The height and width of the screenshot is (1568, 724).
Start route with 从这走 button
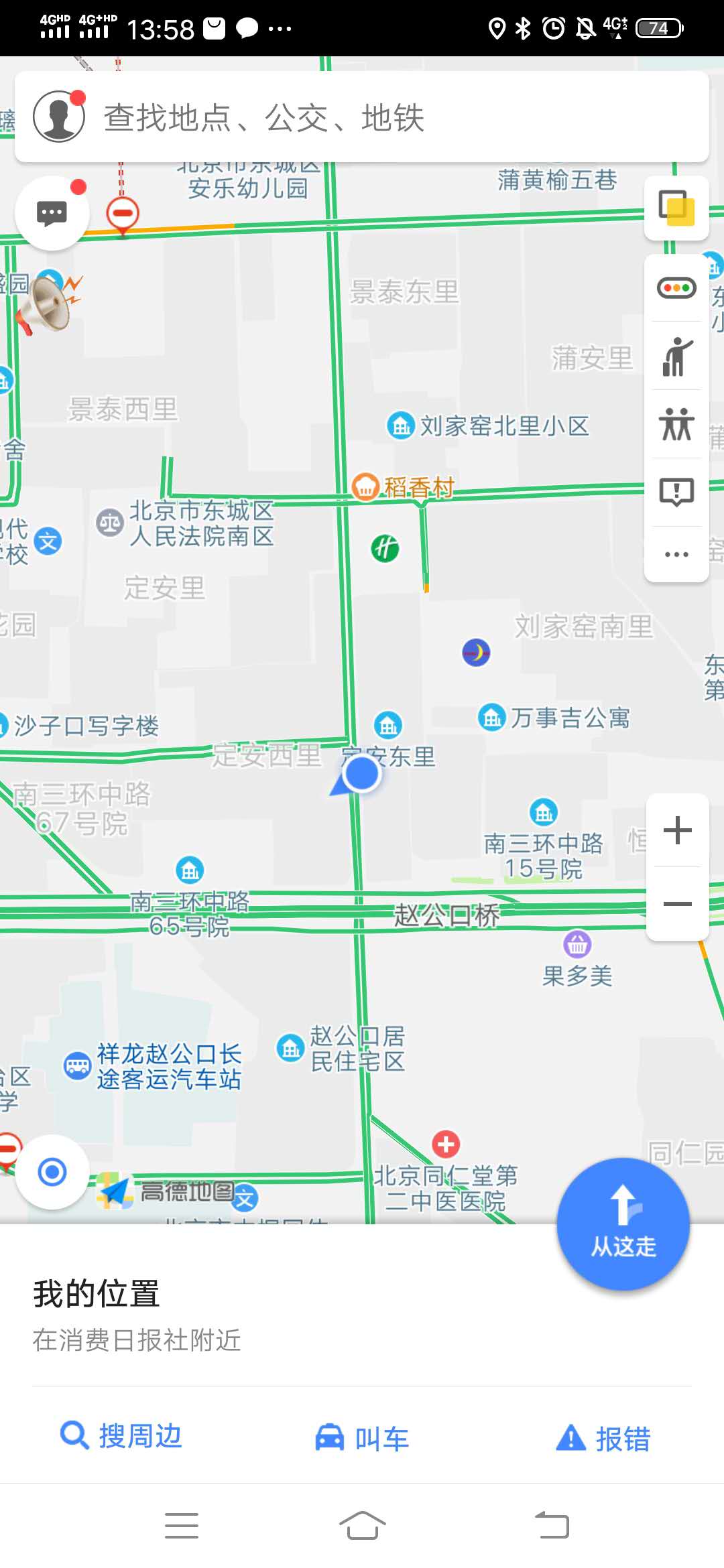click(x=623, y=1224)
